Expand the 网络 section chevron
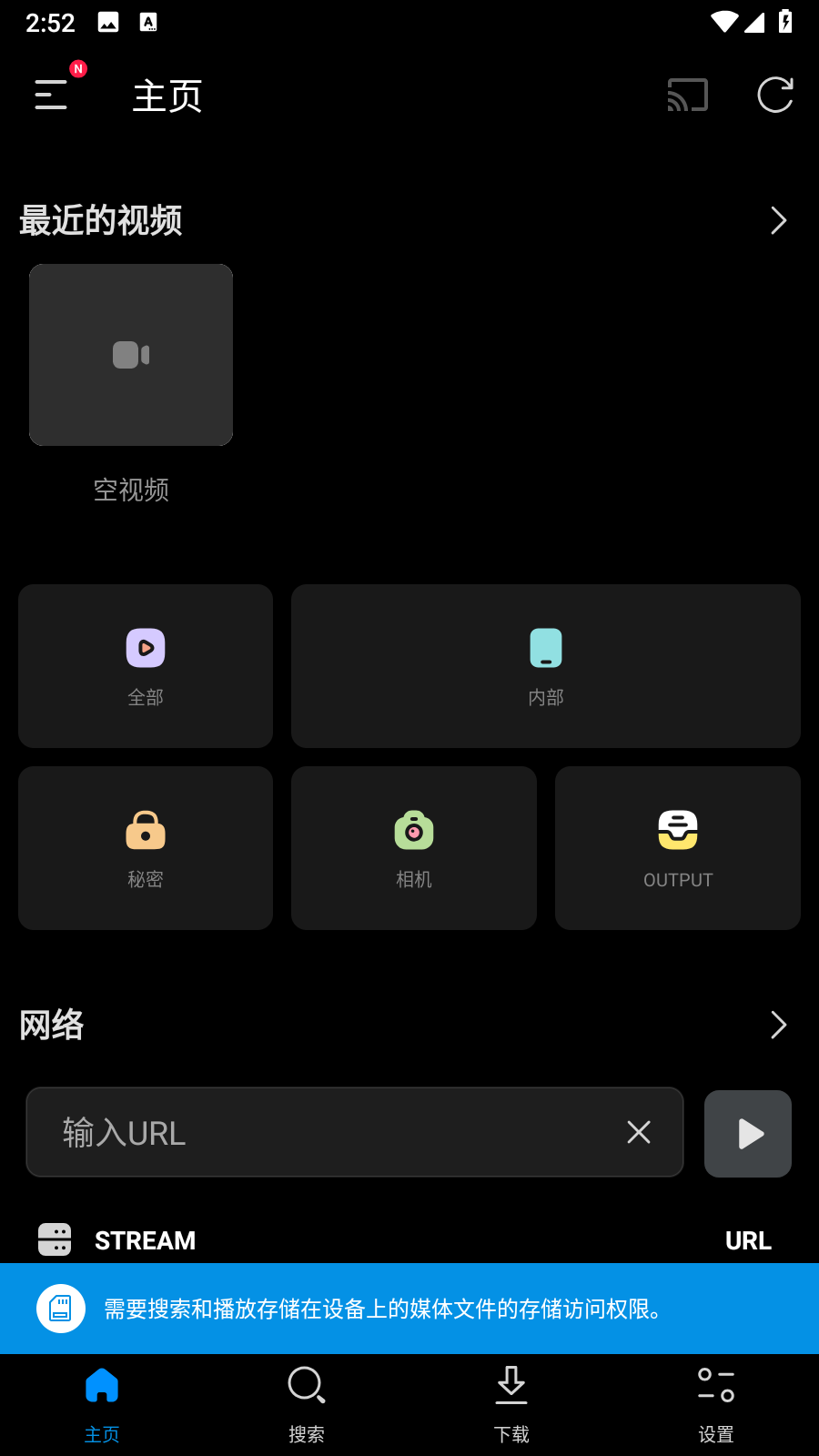Image resolution: width=819 pixels, height=1456 pixels. click(778, 1025)
